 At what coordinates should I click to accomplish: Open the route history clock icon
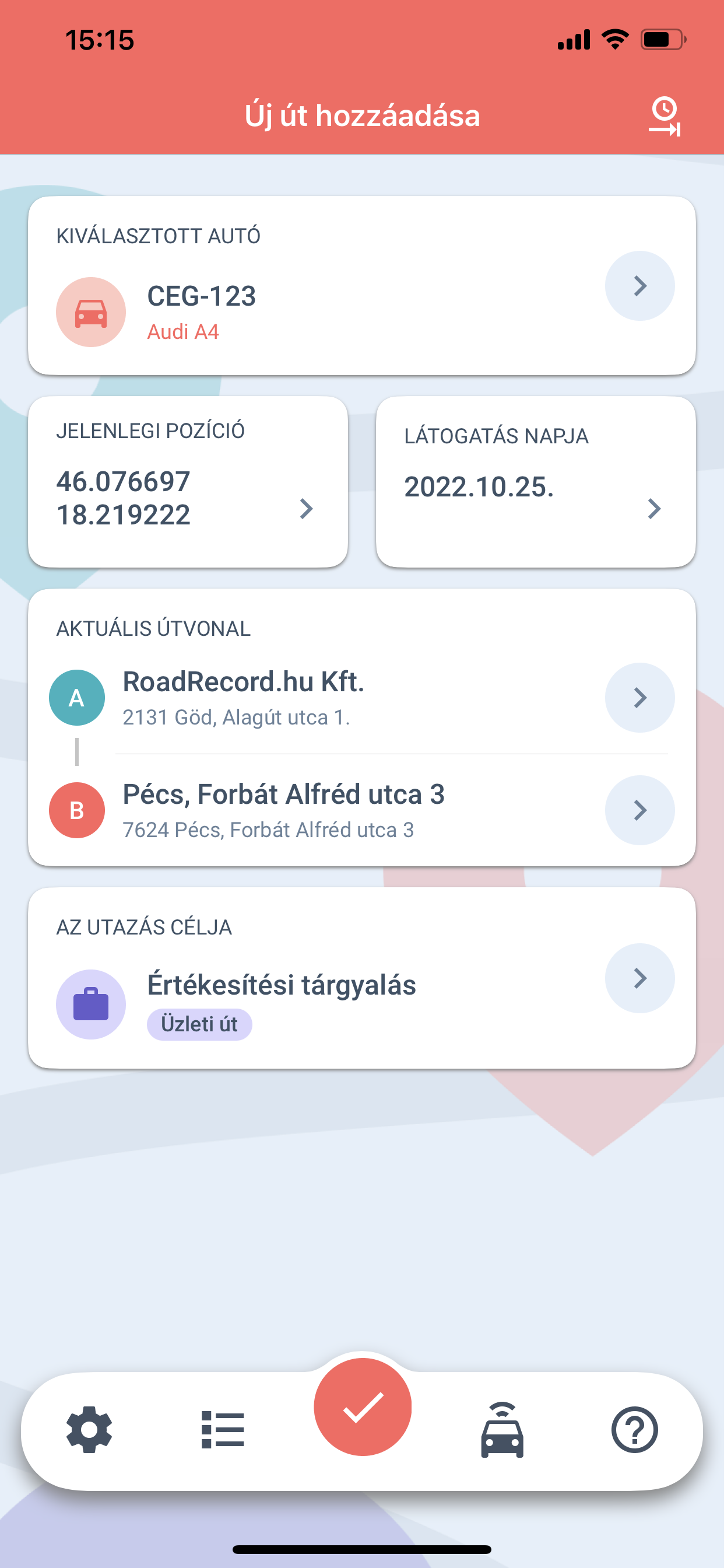click(x=665, y=116)
